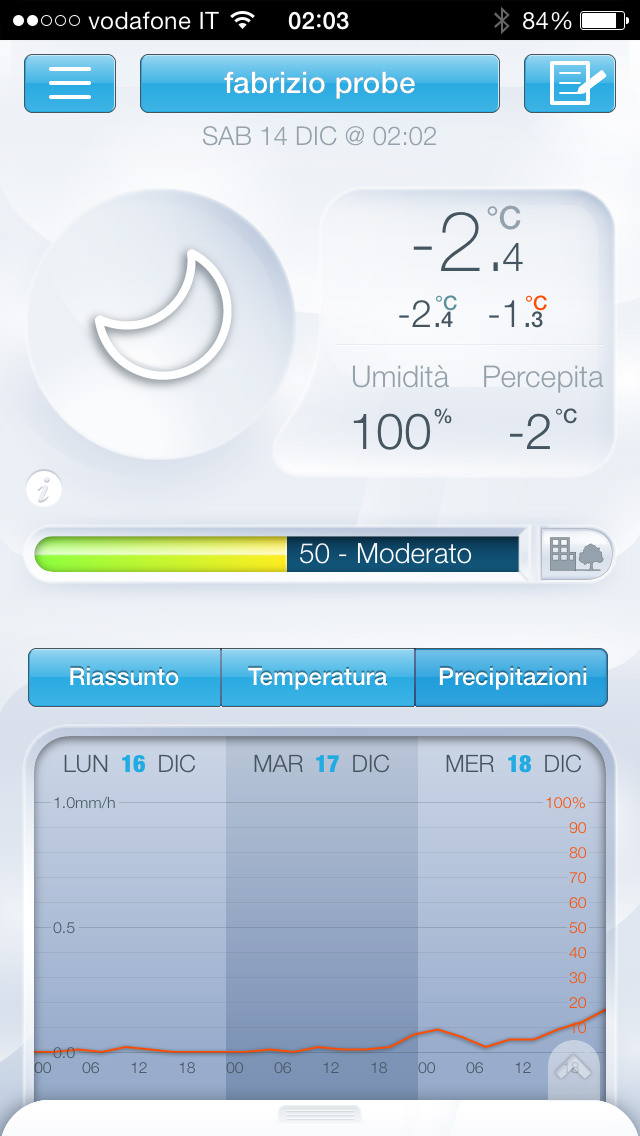Open the hamburger menu
Screen dimensions: 640x1136
tap(70, 83)
